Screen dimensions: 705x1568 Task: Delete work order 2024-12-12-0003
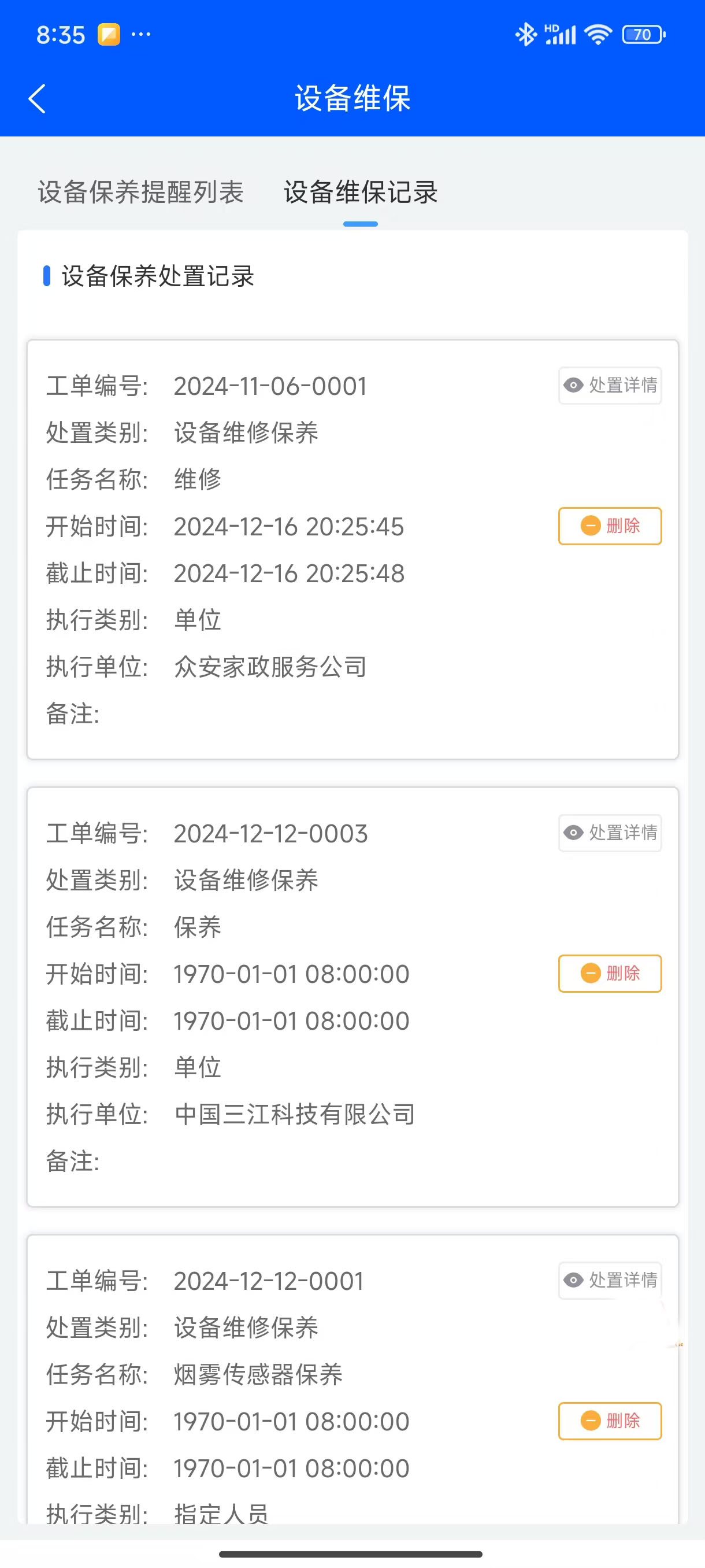point(610,973)
